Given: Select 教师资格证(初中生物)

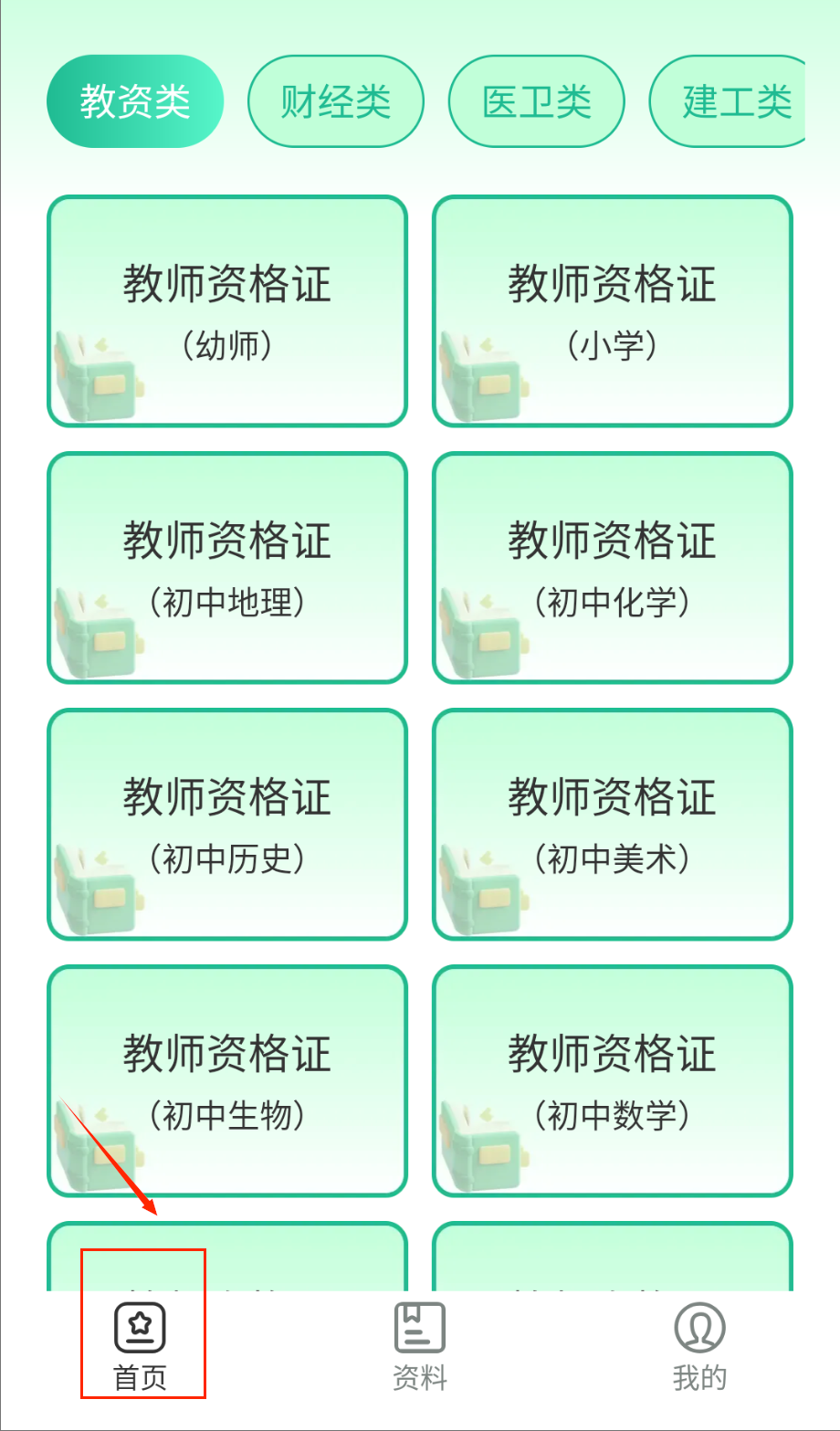Looking at the screenshot, I should pyautogui.click(x=227, y=1081).
